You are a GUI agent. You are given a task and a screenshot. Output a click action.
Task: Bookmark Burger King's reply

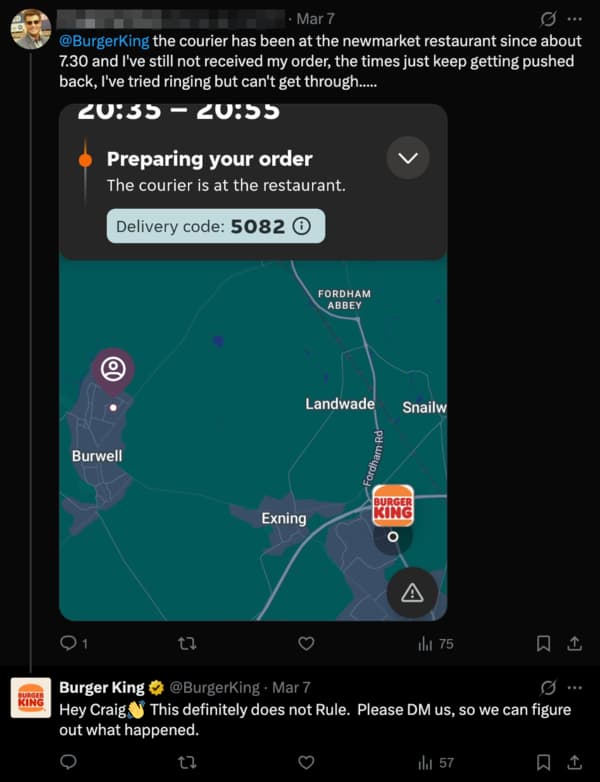click(543, 762)
